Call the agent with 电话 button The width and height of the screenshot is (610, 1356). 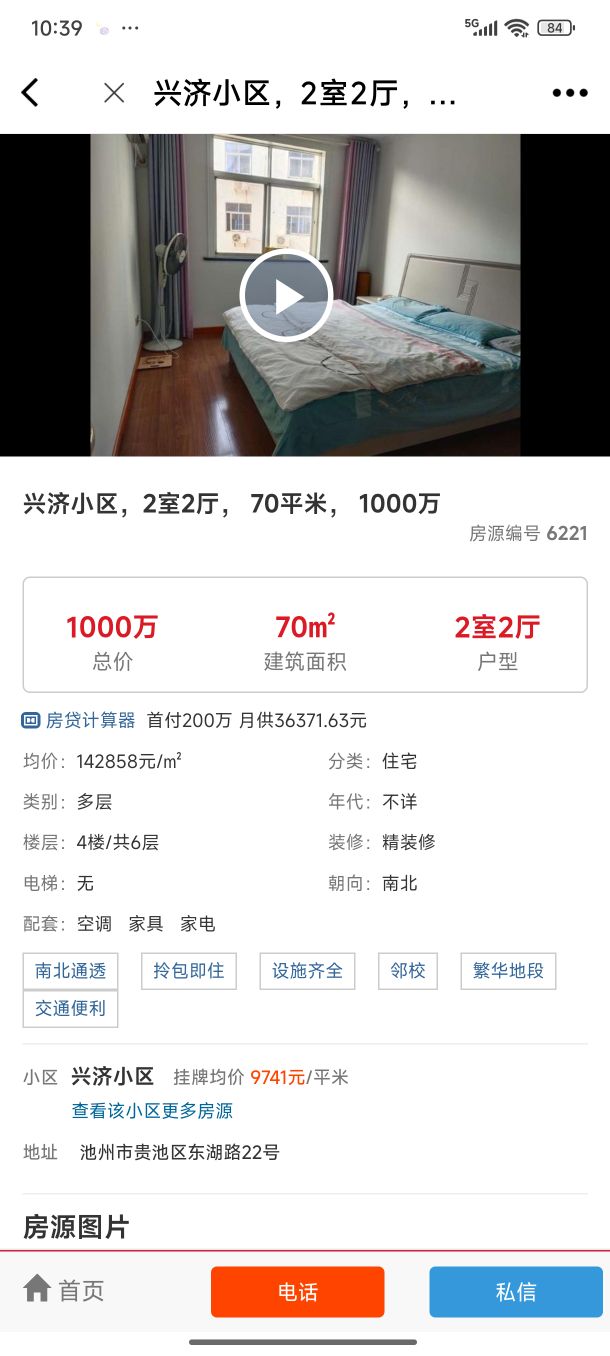coord(297,1292)
